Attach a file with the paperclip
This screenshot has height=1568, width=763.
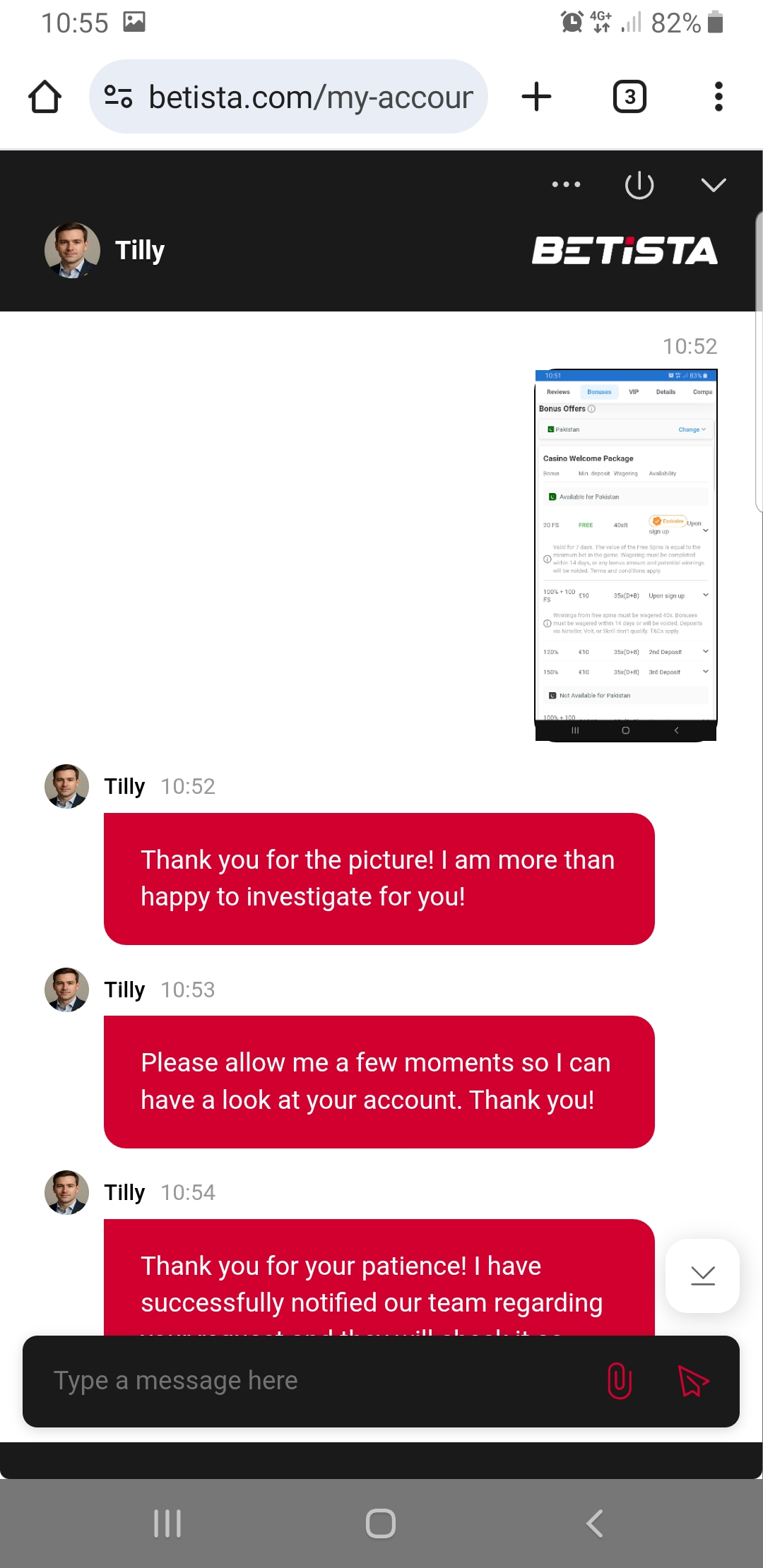click(x=620, y=1380)
